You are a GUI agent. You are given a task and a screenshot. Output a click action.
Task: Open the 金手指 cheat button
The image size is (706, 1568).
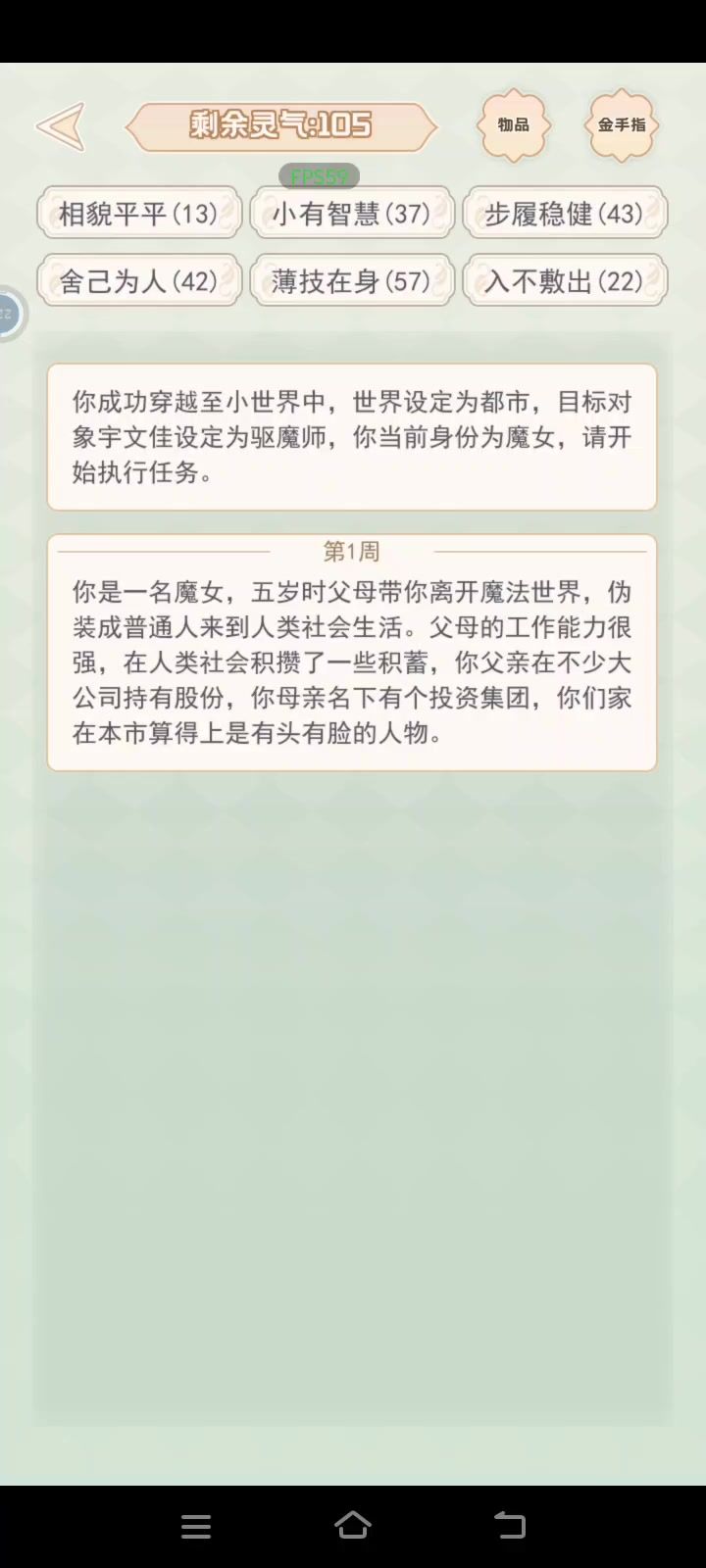622,125
